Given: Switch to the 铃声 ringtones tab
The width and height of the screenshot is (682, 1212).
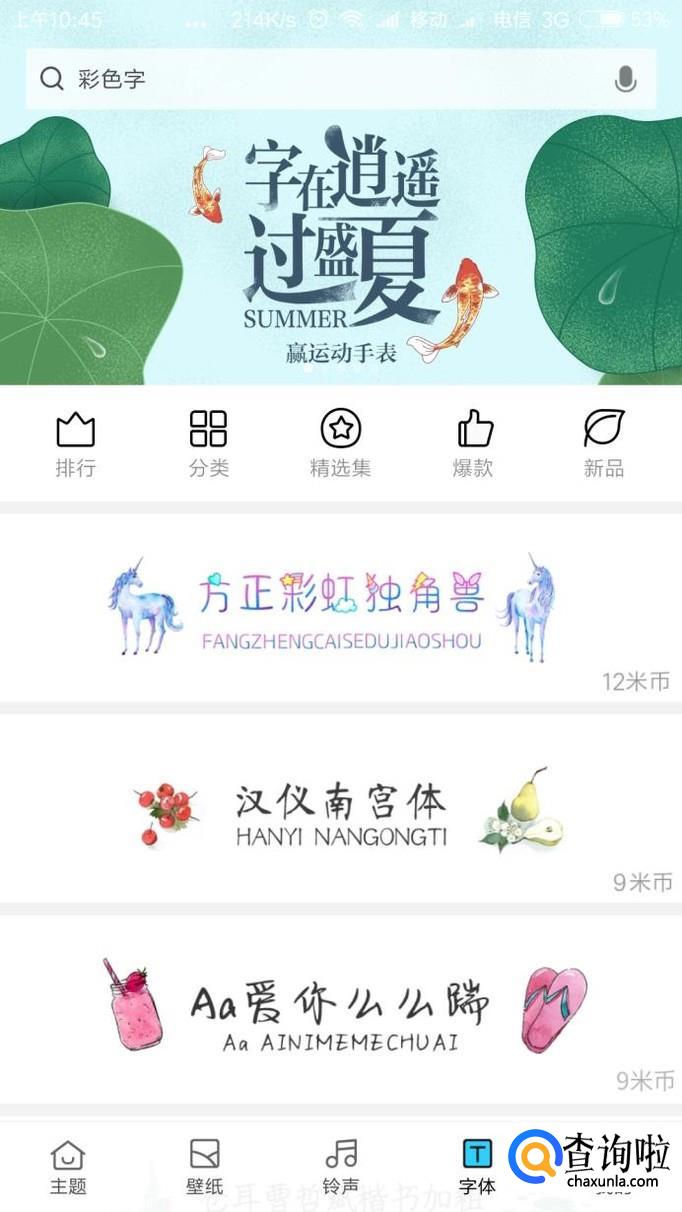Looking at the screenshot, I should pyautogui.click(x=341, y=1167).
